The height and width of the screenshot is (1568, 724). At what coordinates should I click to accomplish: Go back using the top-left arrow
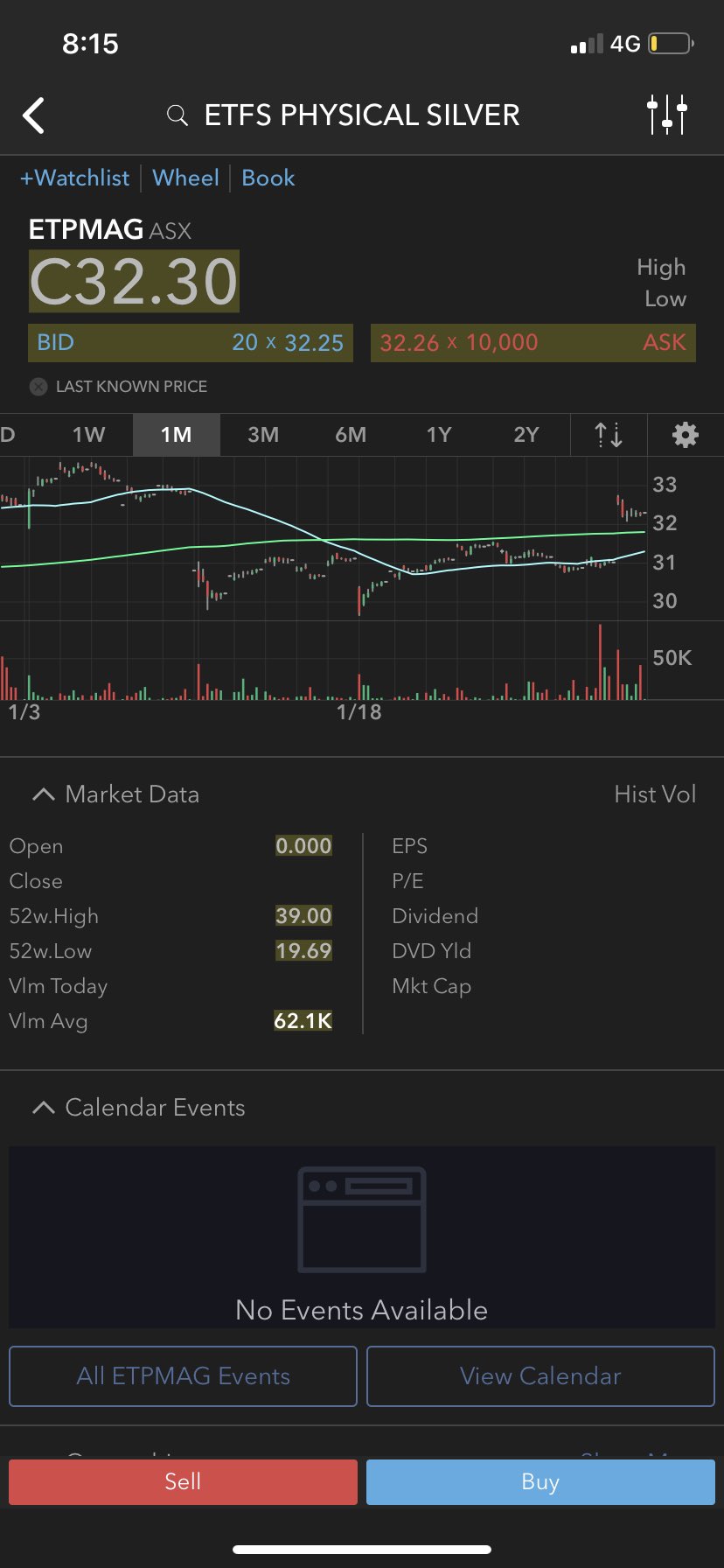(x=34, y=115)
